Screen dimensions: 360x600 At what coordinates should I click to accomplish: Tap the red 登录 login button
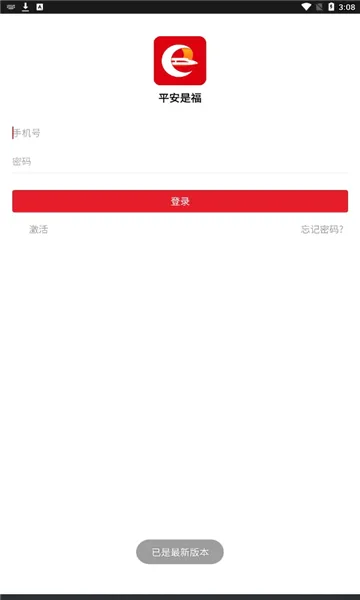(180, 201)
